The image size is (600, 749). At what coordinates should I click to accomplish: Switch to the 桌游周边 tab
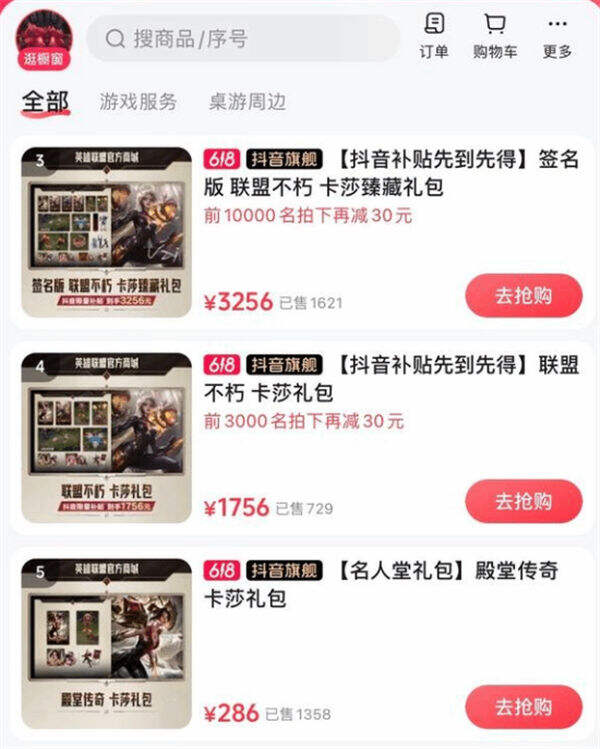click(247, 101)
